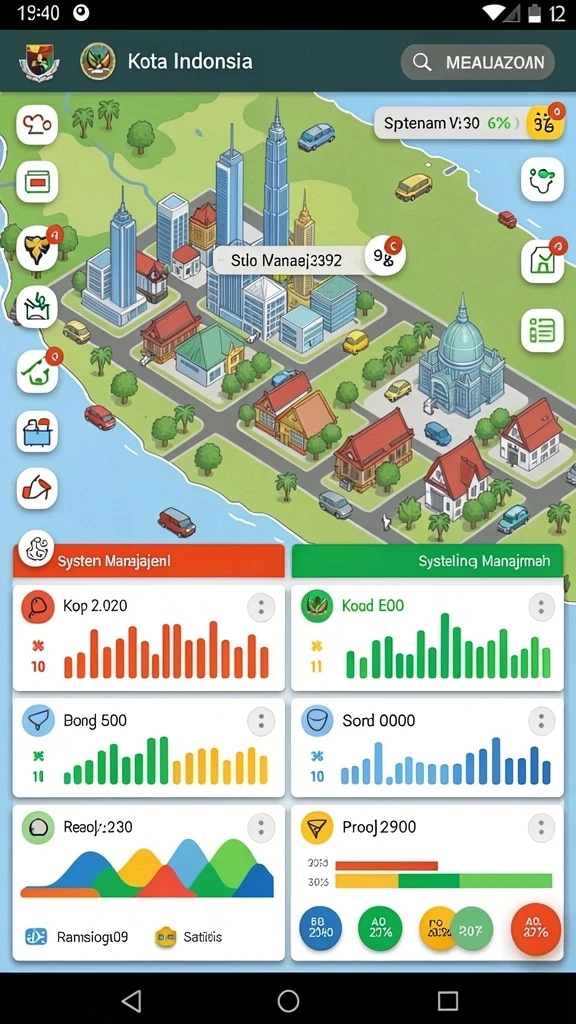The width and height of the screenshot is (576, 1024).
Task: Open the MEAUAZOAN search box
Action: click(477, 62)
